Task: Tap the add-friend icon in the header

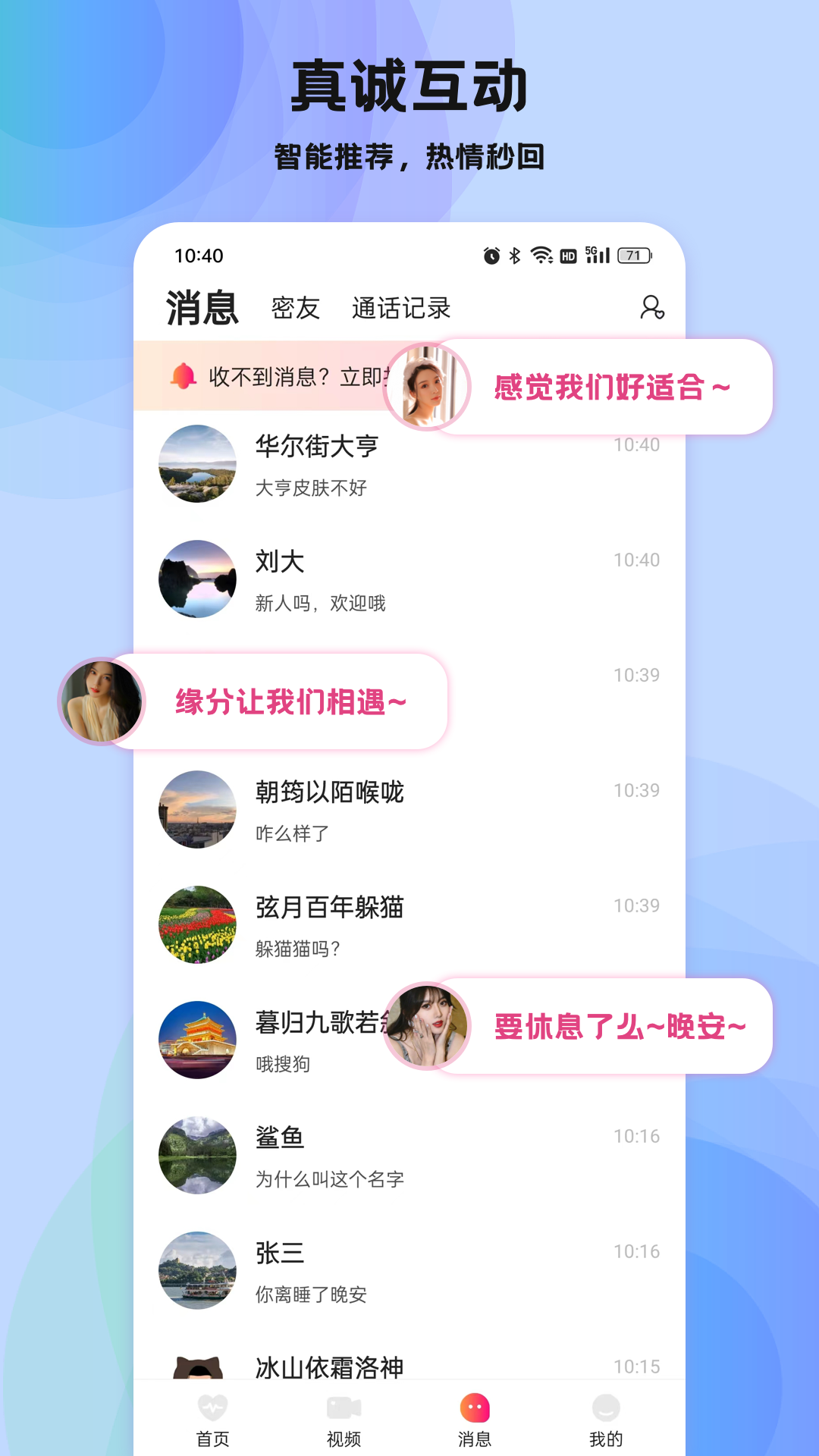Action: tap(652, 308)
